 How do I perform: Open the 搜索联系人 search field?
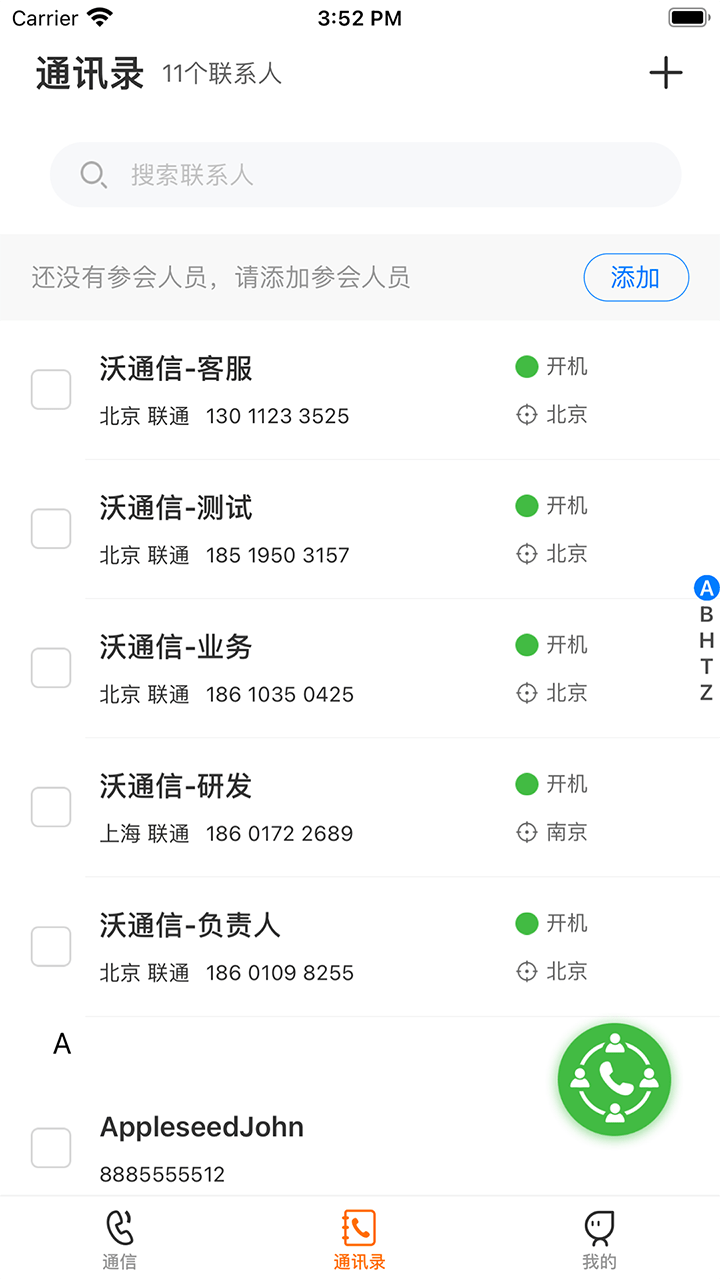point(365,175)
